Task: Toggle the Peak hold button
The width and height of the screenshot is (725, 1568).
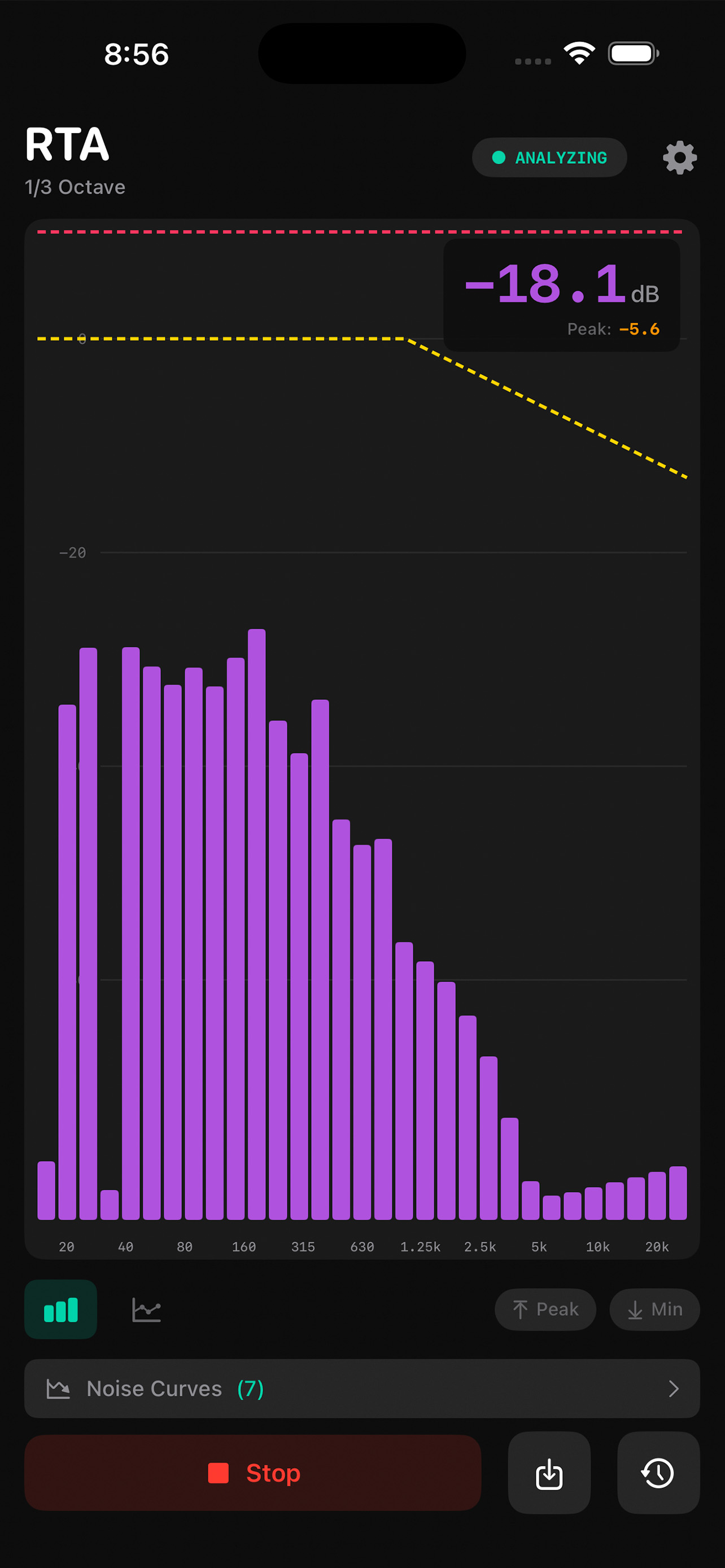Action: click(x=545, y=1309)
